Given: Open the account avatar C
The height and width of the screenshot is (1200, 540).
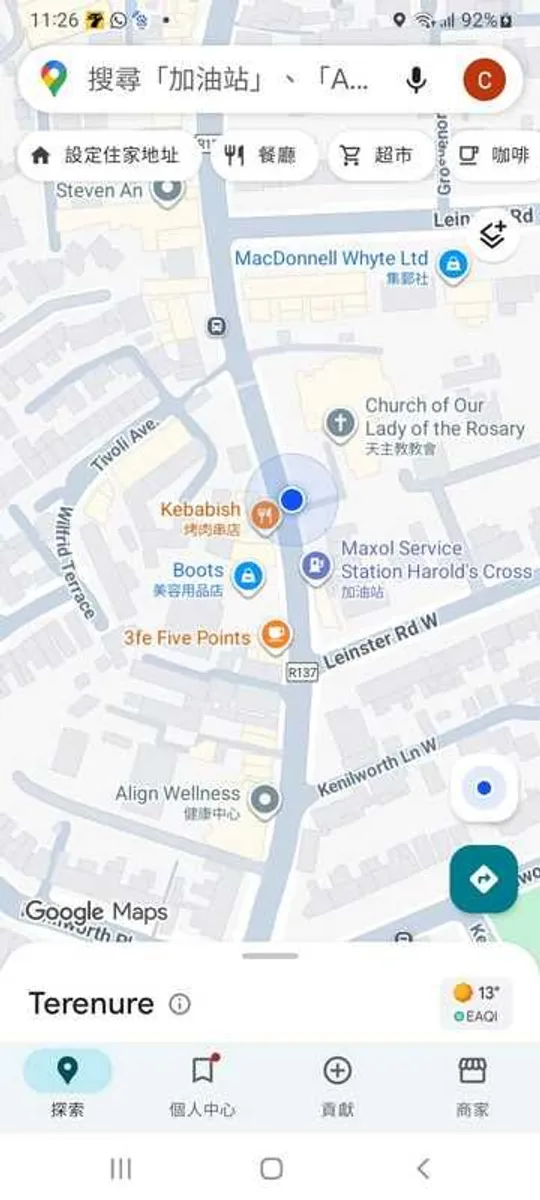Looking at the screenshot, I should click(x=485, y=80).
